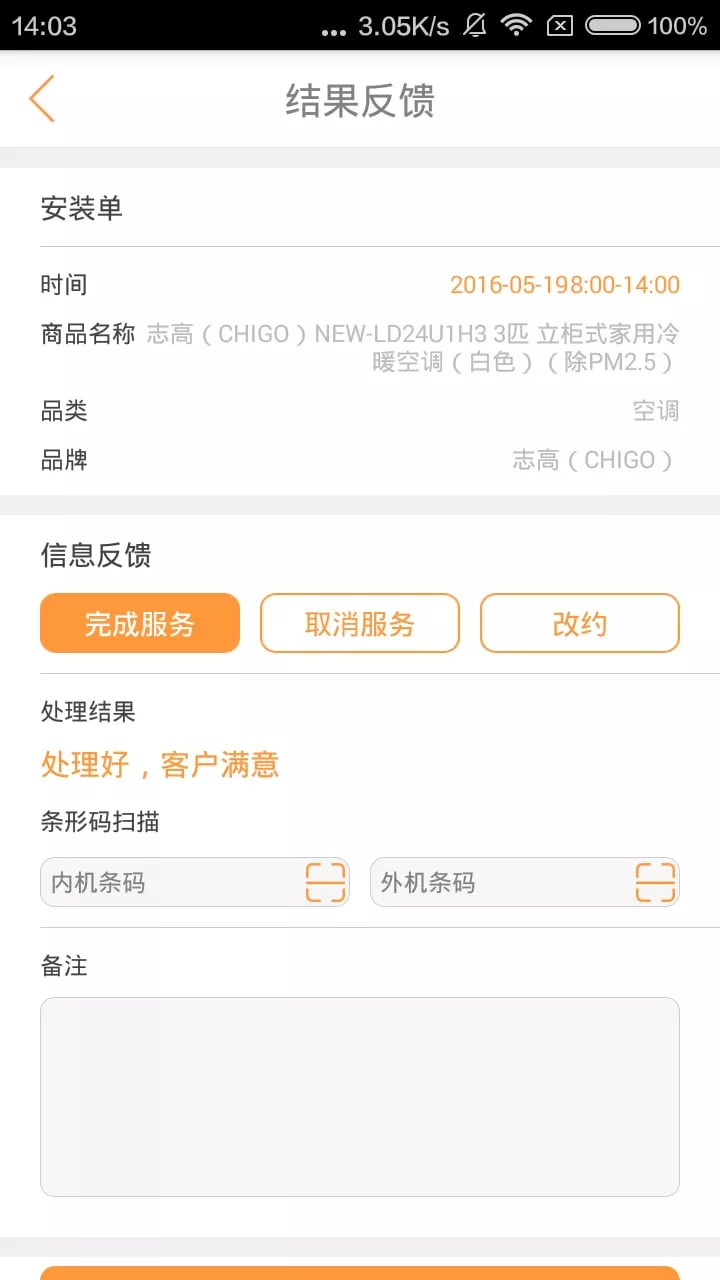Choose the 改约 reschedule option
Image resolution: width=720 pixels, height=1280 pixels.
pyautogui.click(x=579, y=622)
